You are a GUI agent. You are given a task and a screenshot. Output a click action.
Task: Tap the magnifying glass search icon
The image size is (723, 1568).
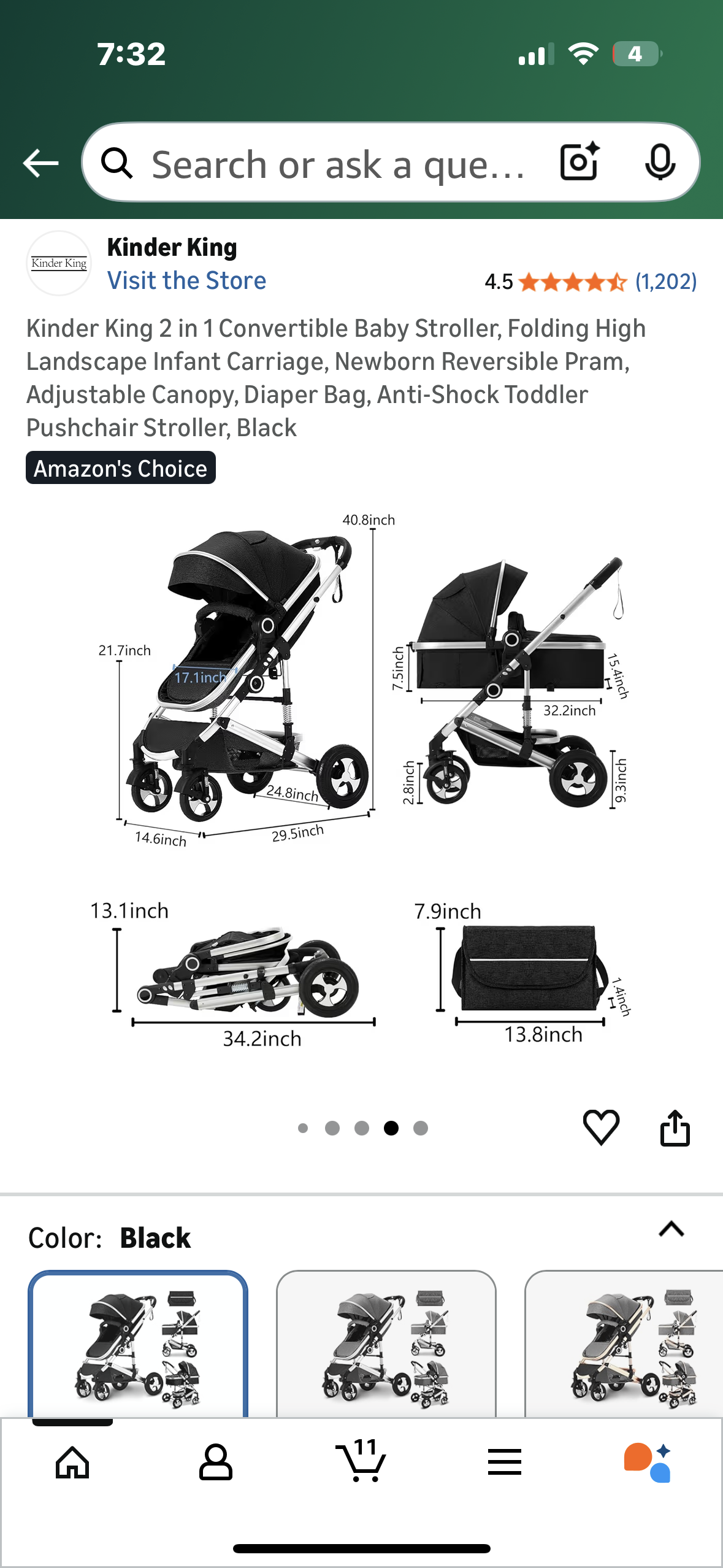pyautogui.click(x=118, y=163)
